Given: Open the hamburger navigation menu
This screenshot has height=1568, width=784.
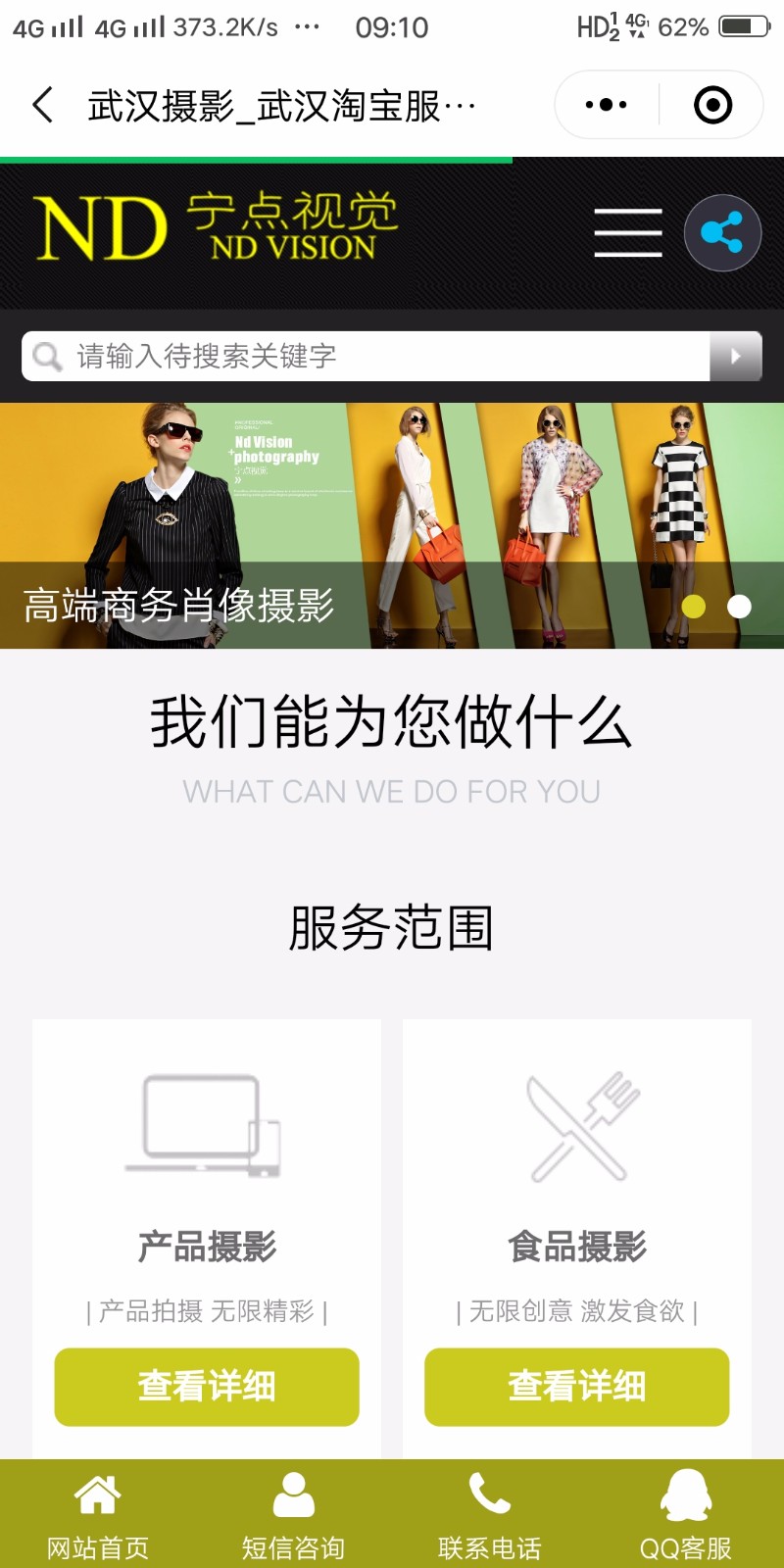Looking at the screenshot, I should click(628, 233).
